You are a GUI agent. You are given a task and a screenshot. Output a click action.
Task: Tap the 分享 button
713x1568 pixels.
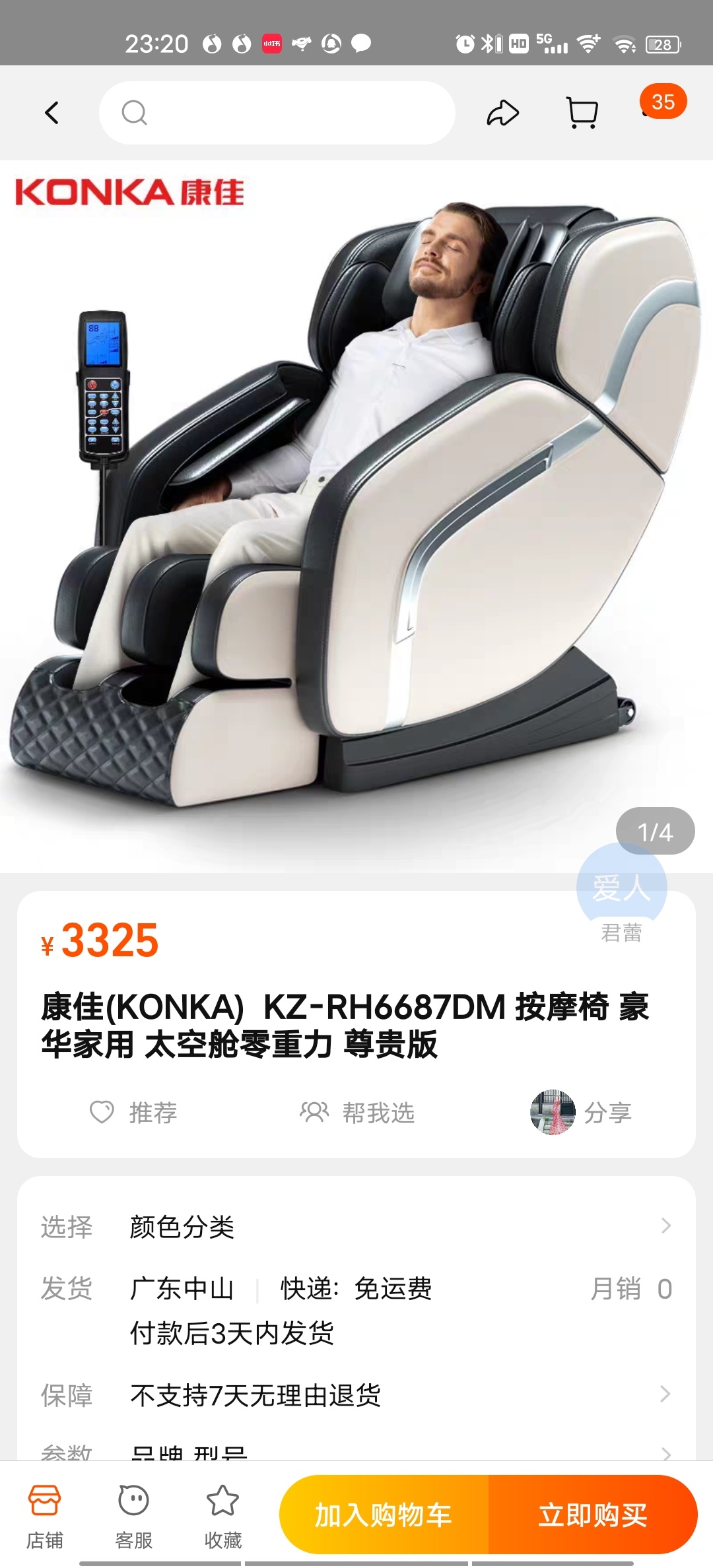tap(581, 1113)
